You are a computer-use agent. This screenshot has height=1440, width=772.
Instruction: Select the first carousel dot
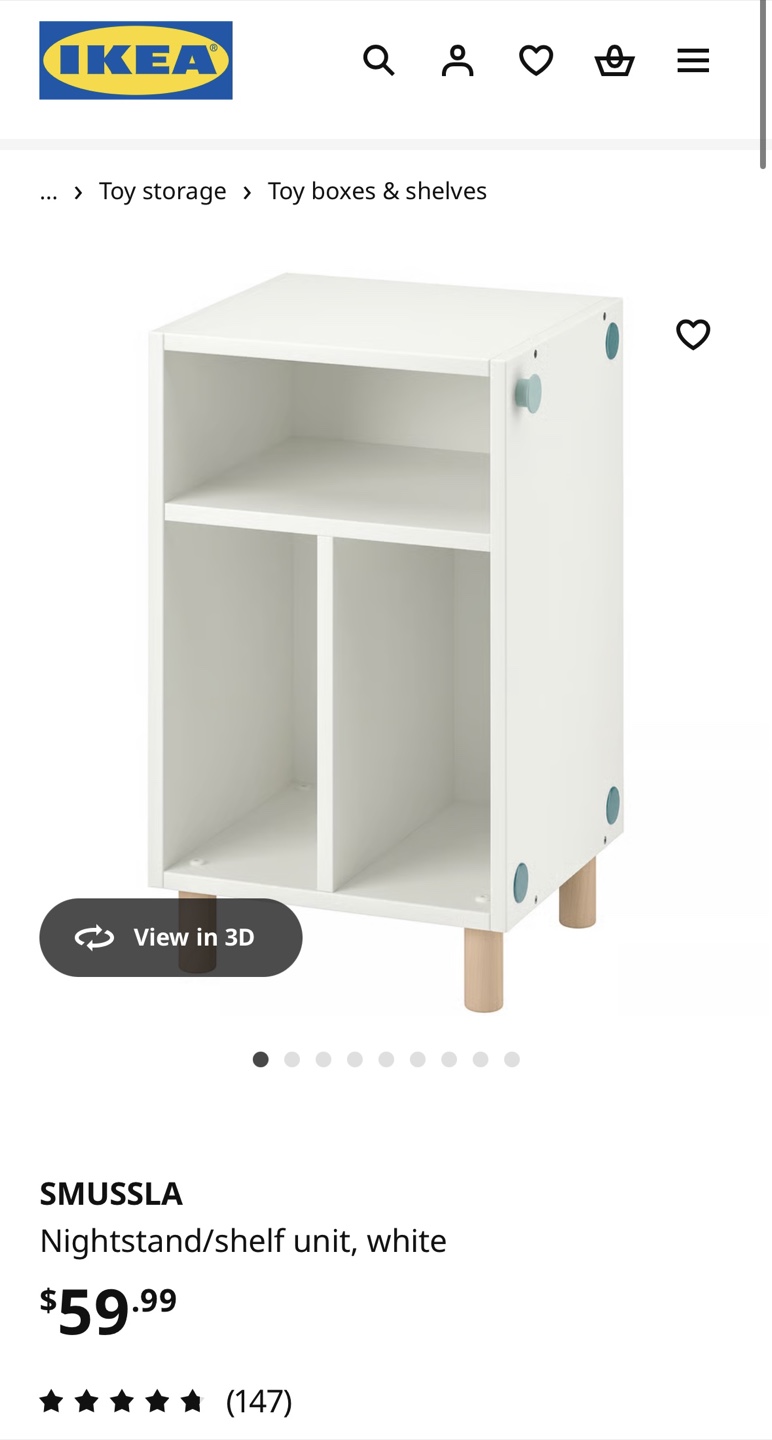pos(261,1058)
